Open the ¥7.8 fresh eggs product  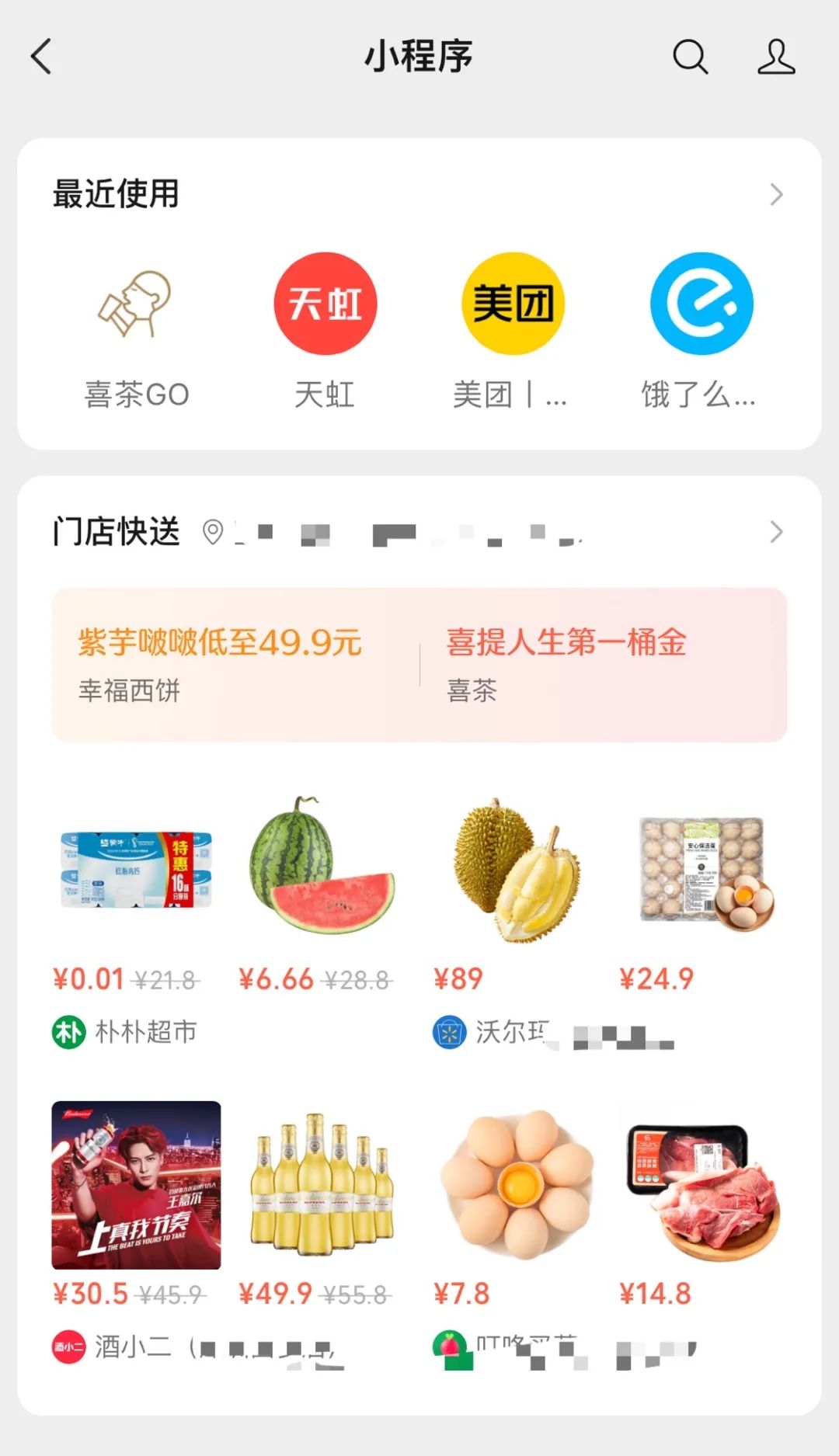[x=517, y=1184]
